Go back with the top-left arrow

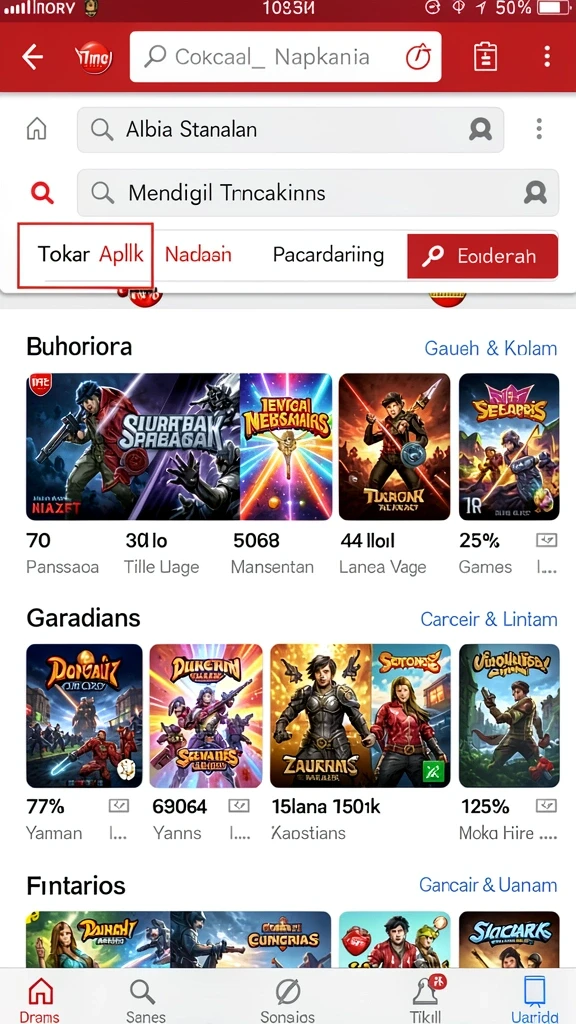tap(32, 57)
